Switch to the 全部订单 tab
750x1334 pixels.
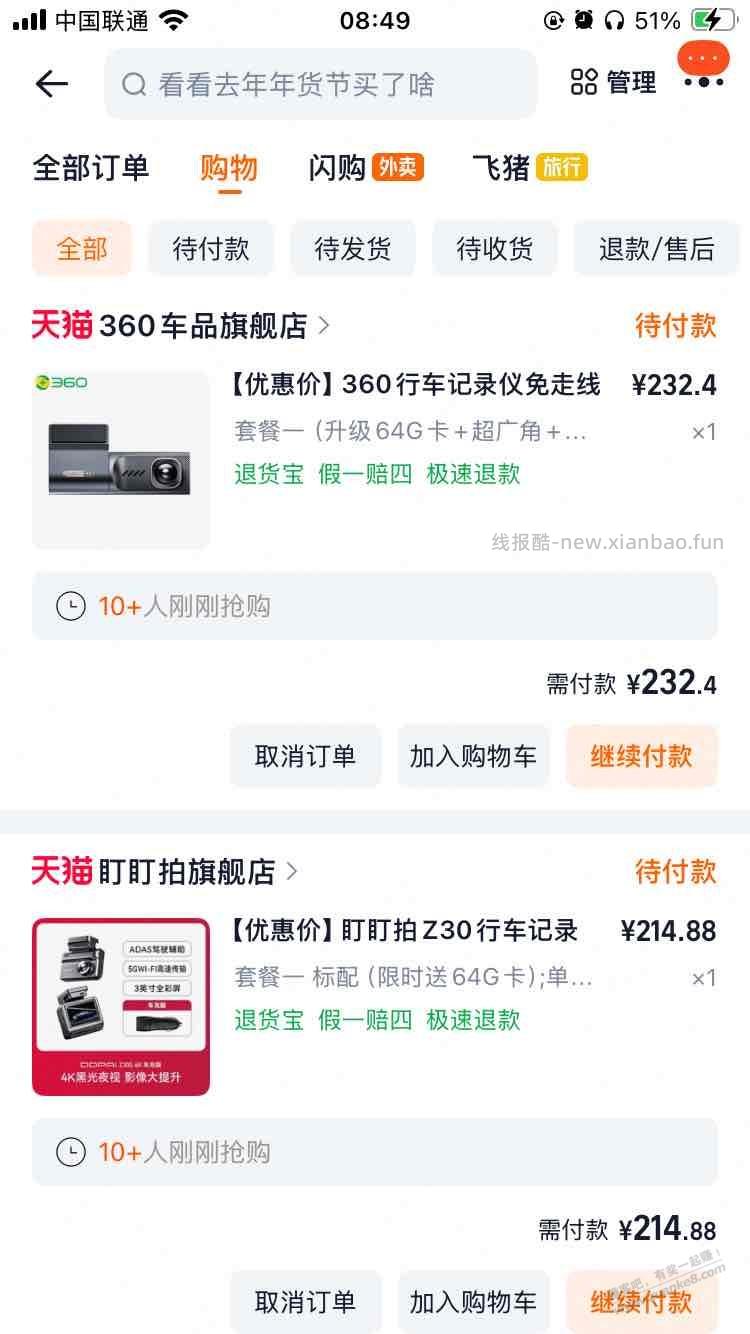pyautogui.click(x=91, y=169)
